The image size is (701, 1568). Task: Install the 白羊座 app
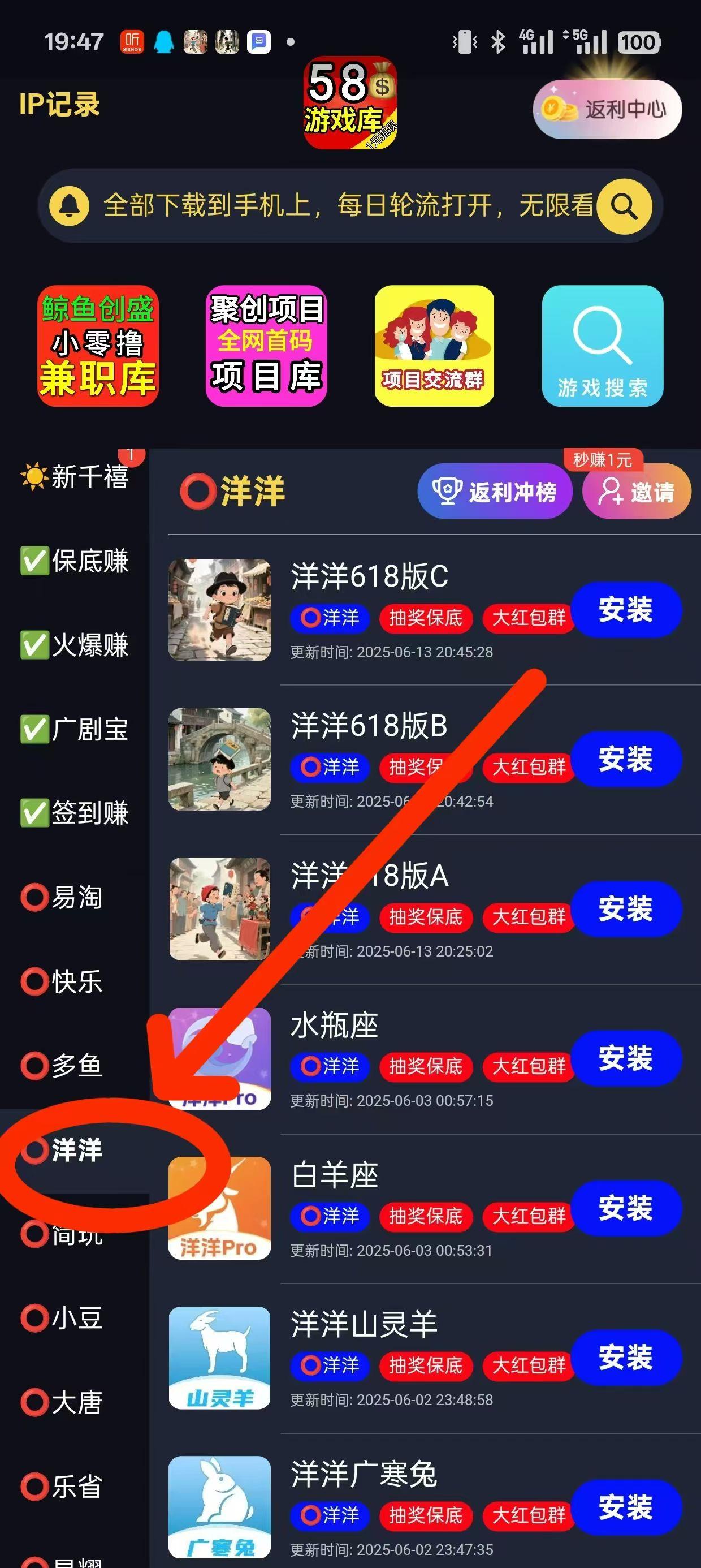pos(626,1208)
